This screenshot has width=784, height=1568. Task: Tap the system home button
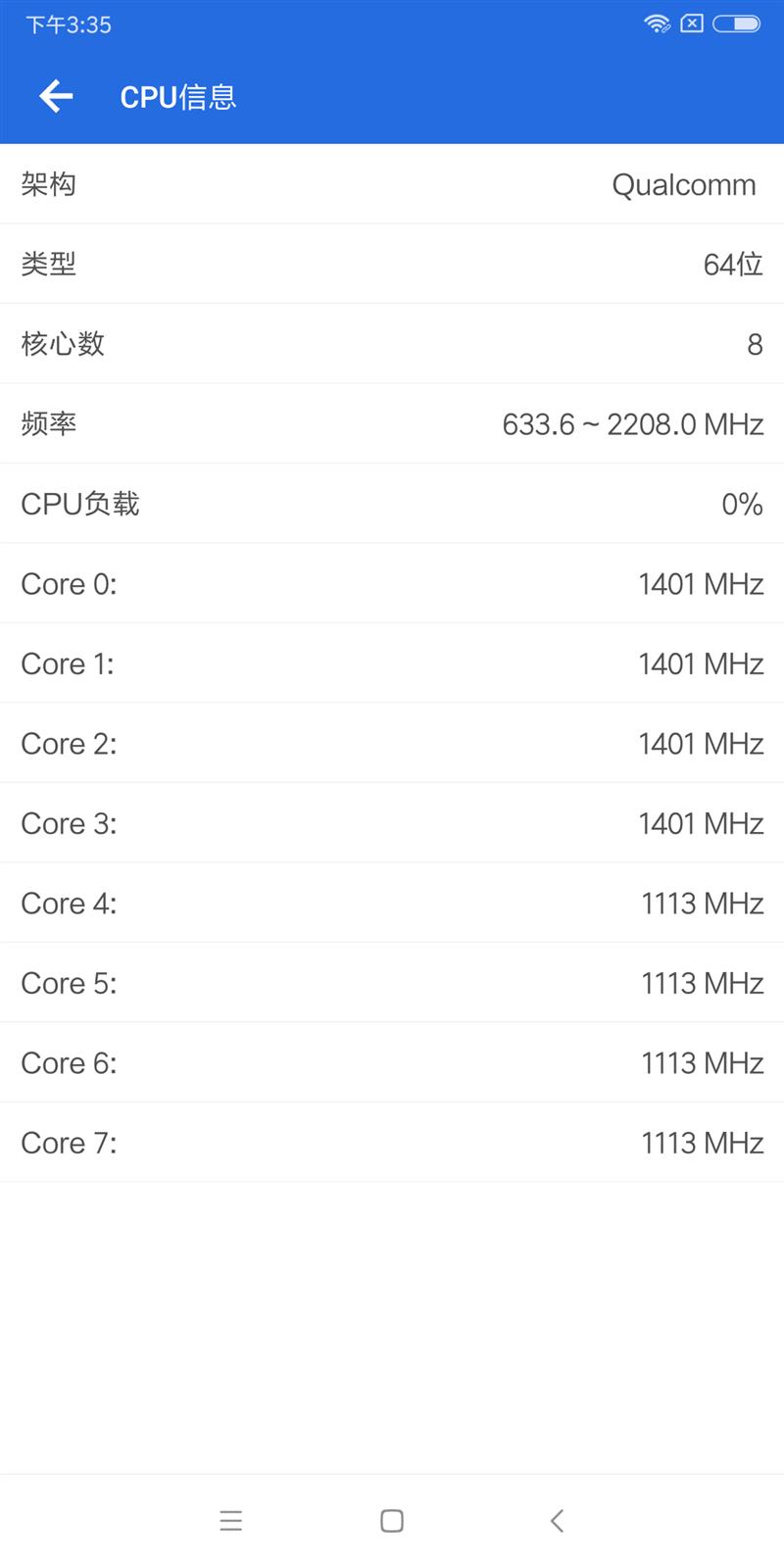pos(392,1520)
